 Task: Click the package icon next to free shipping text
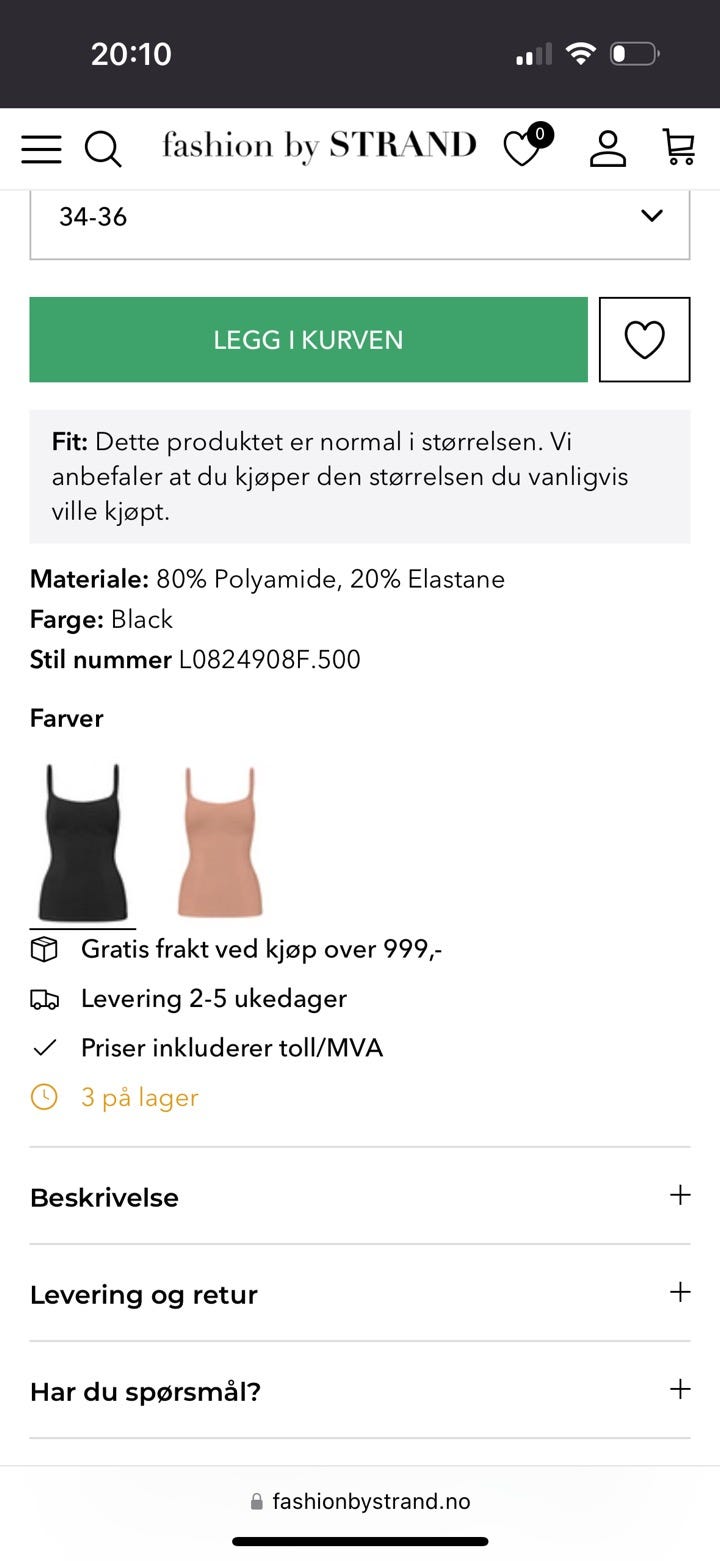[x=45, y=948]
